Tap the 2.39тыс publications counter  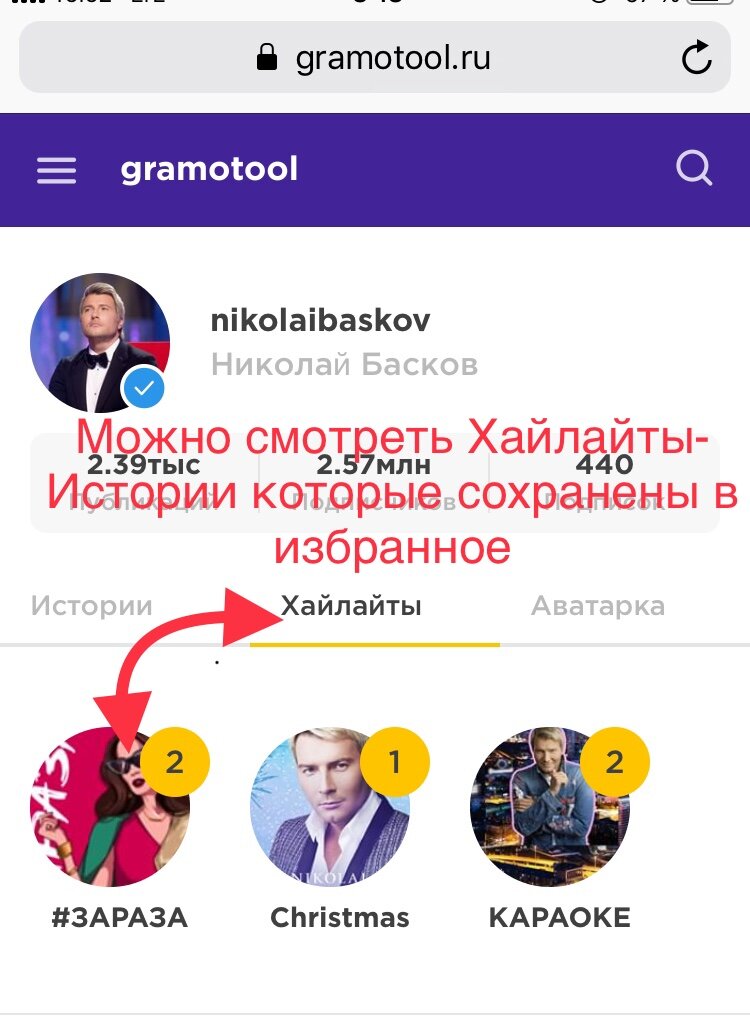pos(143,464)
